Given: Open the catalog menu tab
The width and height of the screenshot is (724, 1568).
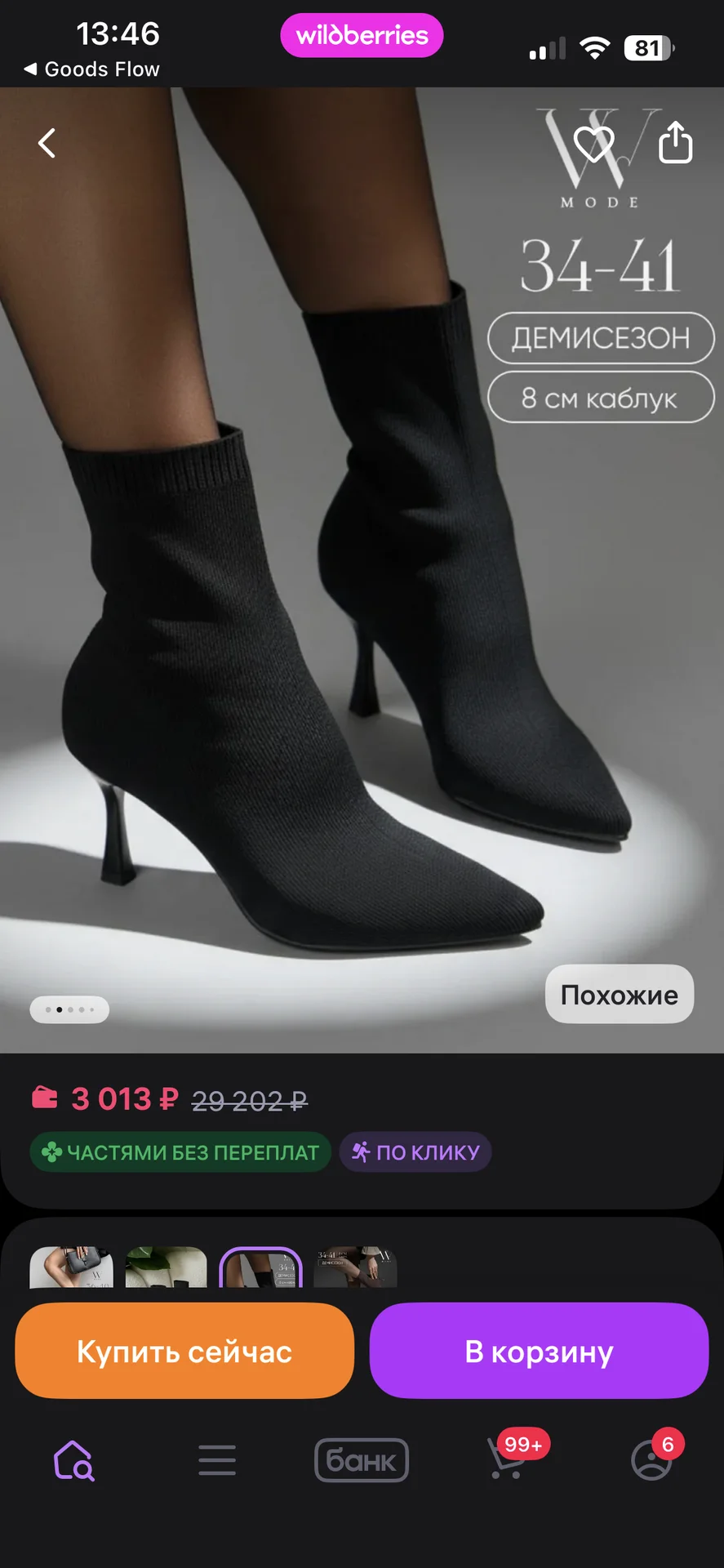Looking at the screenshot, I should coord(217,1460).
